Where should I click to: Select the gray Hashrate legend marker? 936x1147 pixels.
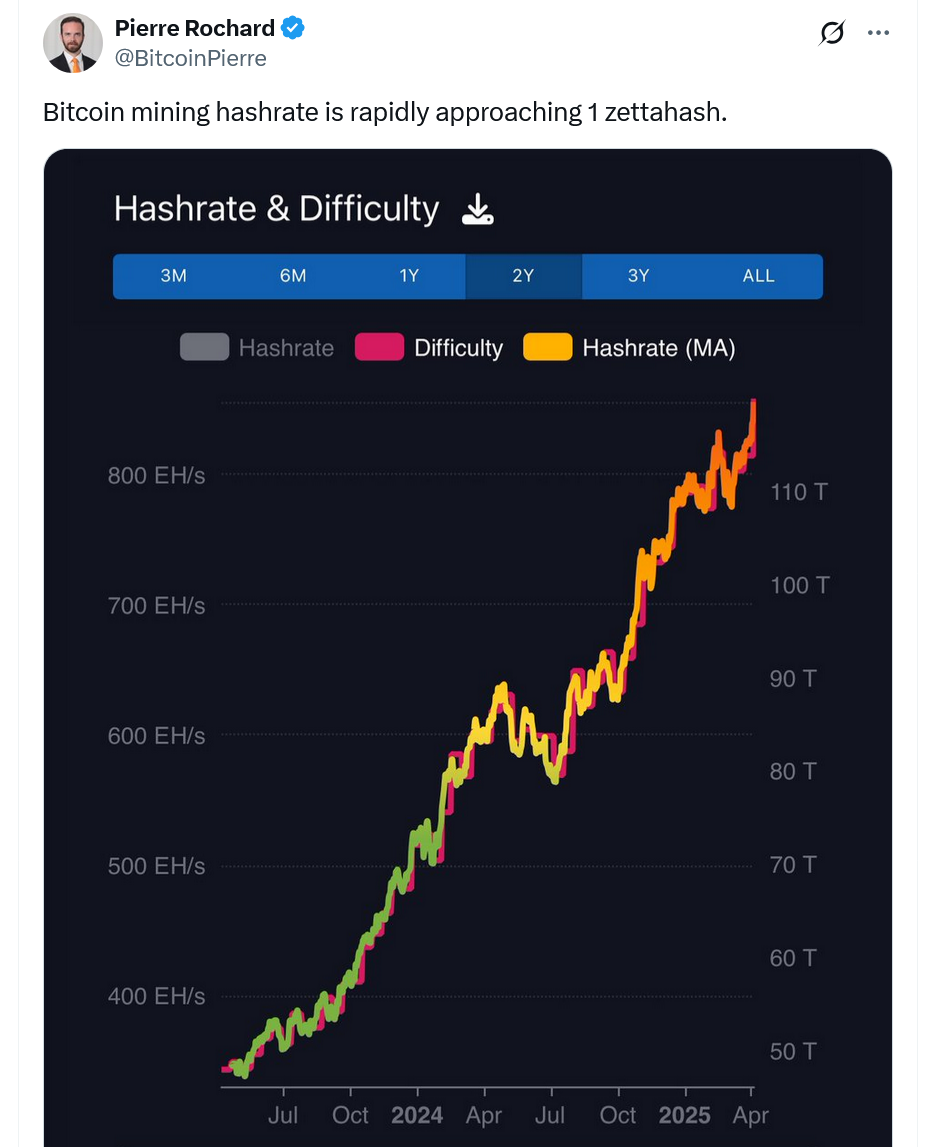(204, 348)
